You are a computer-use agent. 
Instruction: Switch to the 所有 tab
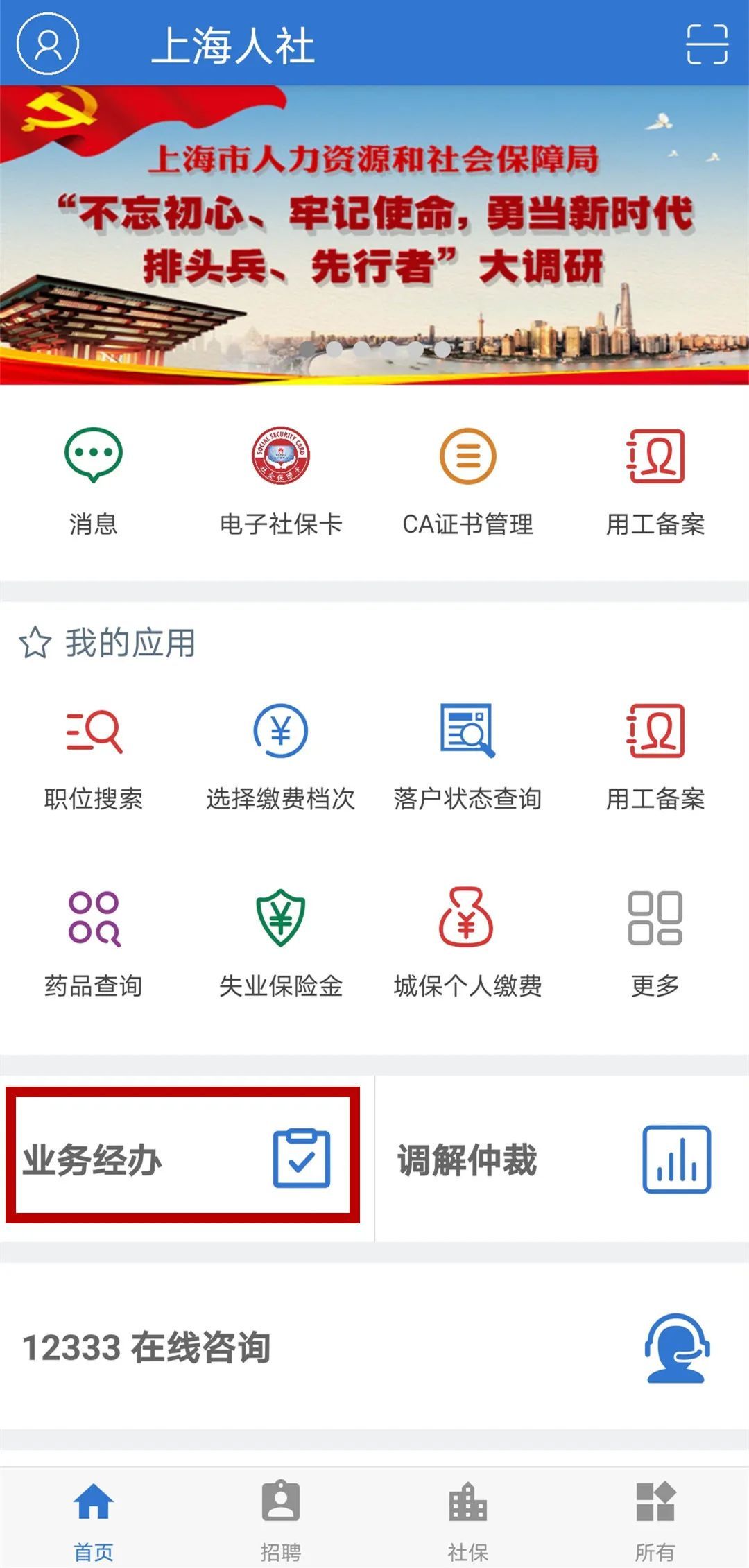pos(655,1519)
